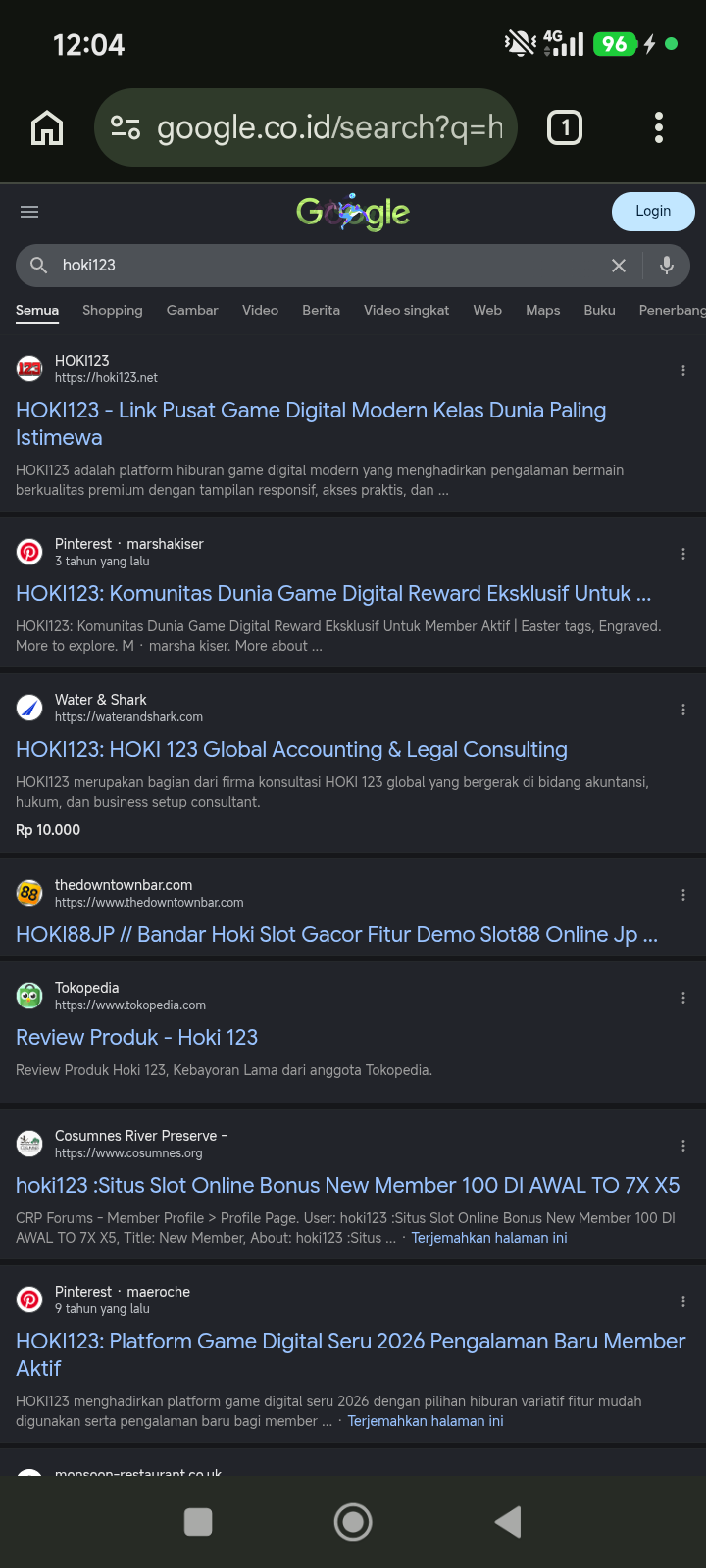Open the tab switcher
The height and width of the screenshot is (1568, 706).
click(565, 127)
